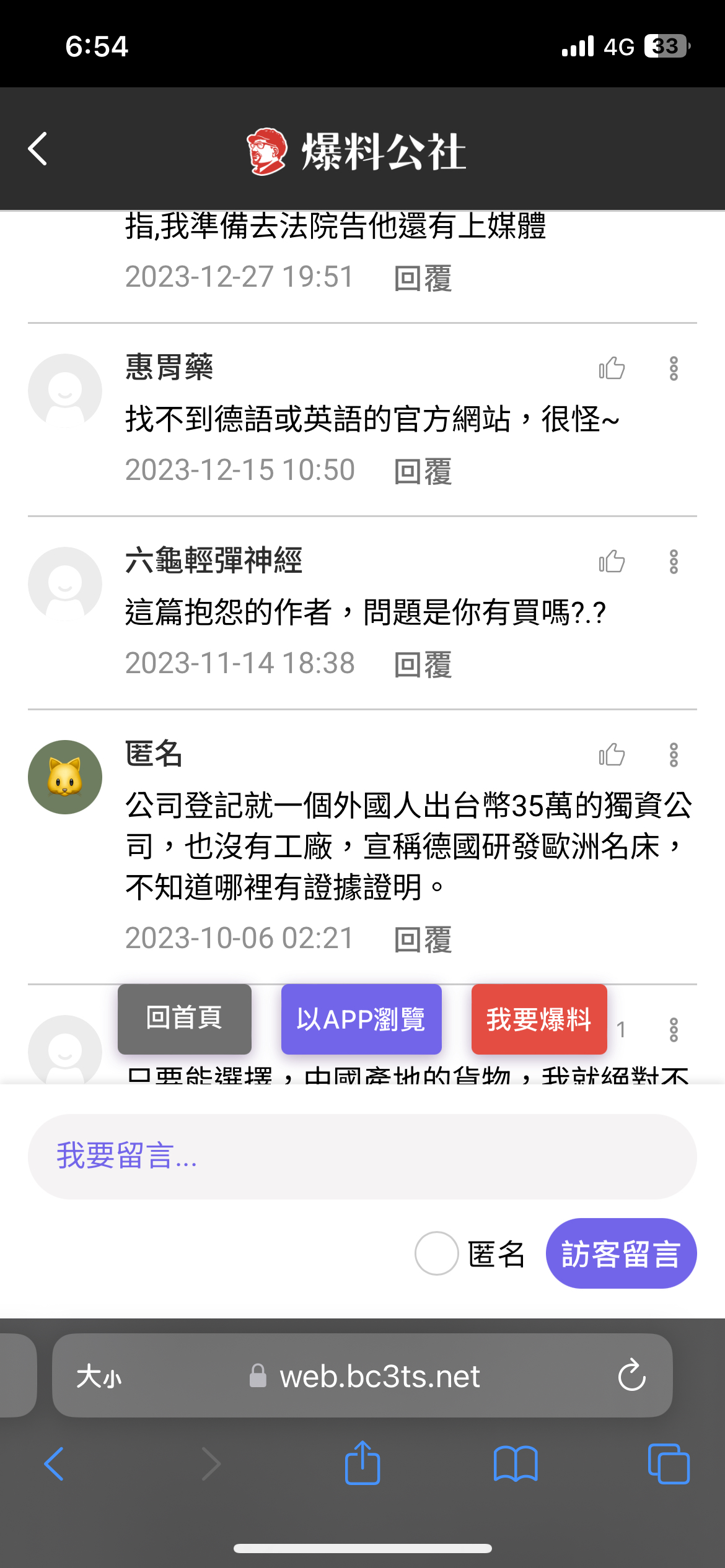Reply to 惠胃藥's comment
This screenshot has height=1568, width=725.
point(423,471)
